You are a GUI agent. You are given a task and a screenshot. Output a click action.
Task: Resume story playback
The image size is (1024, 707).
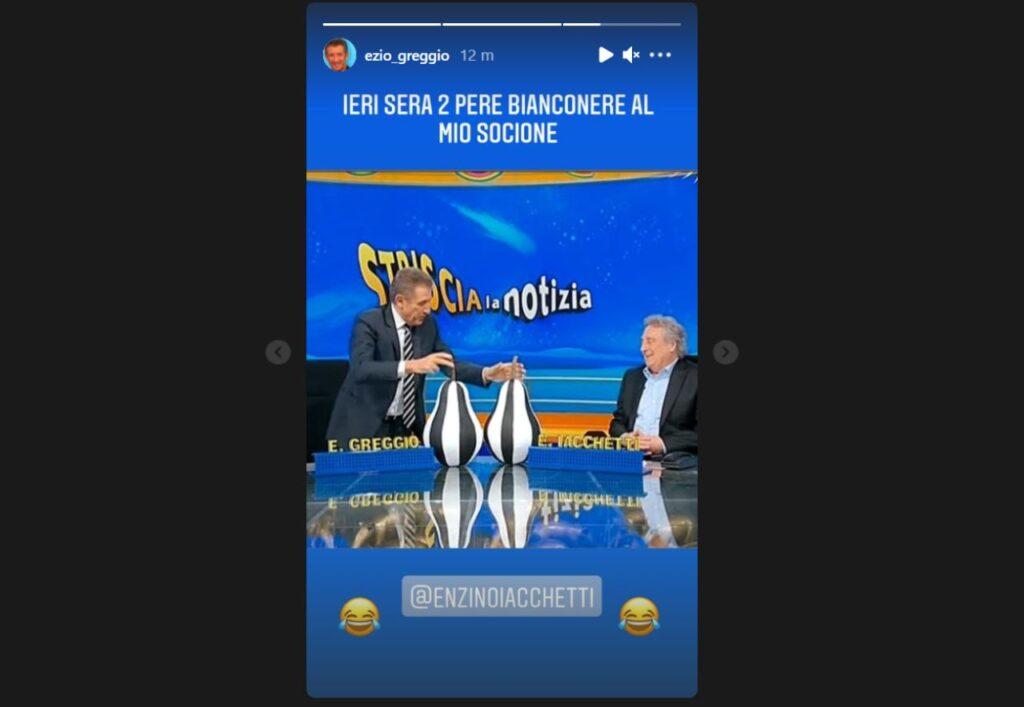point(605,55)
